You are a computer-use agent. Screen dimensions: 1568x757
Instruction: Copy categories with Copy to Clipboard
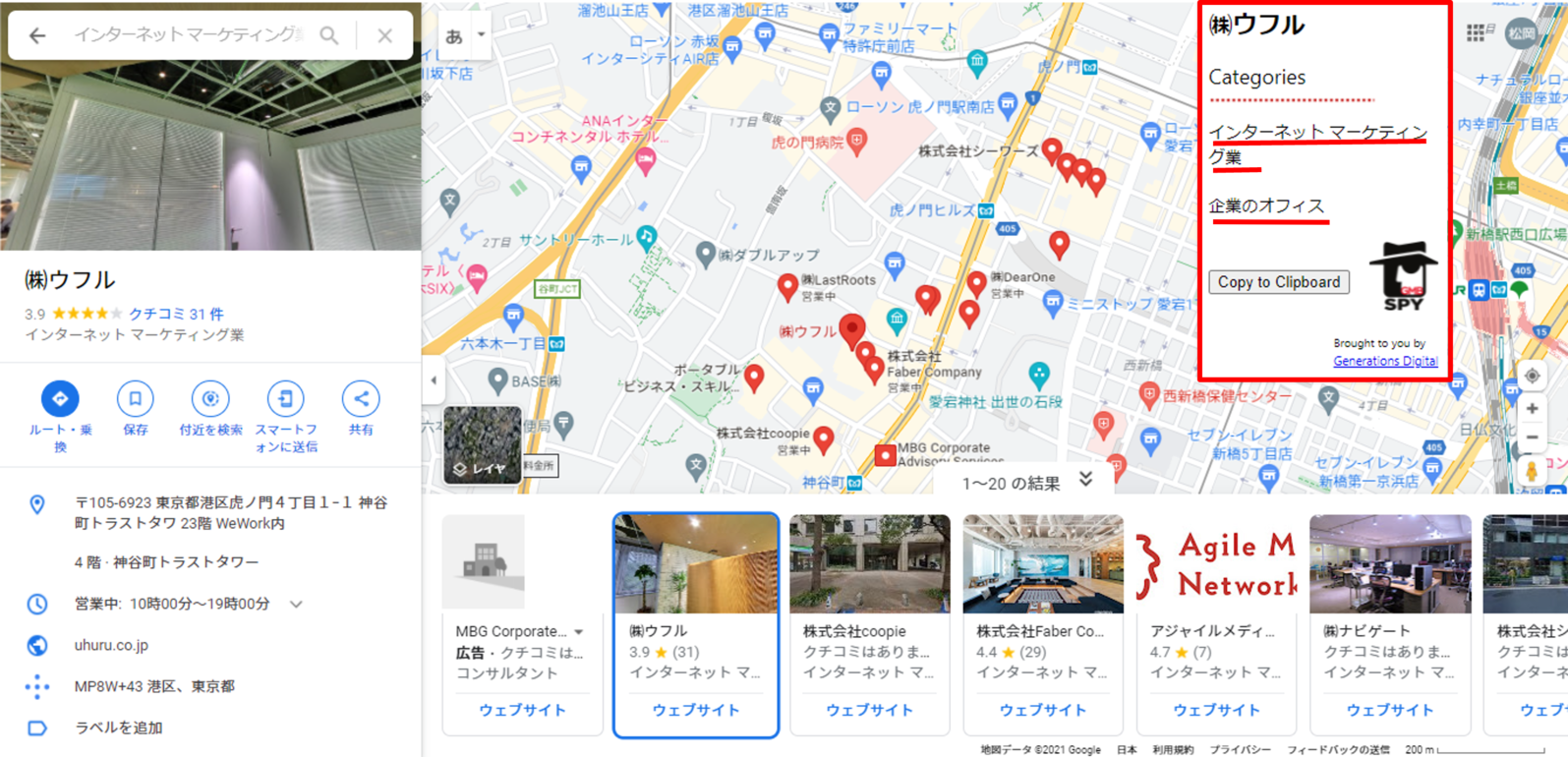[1278, 282]
